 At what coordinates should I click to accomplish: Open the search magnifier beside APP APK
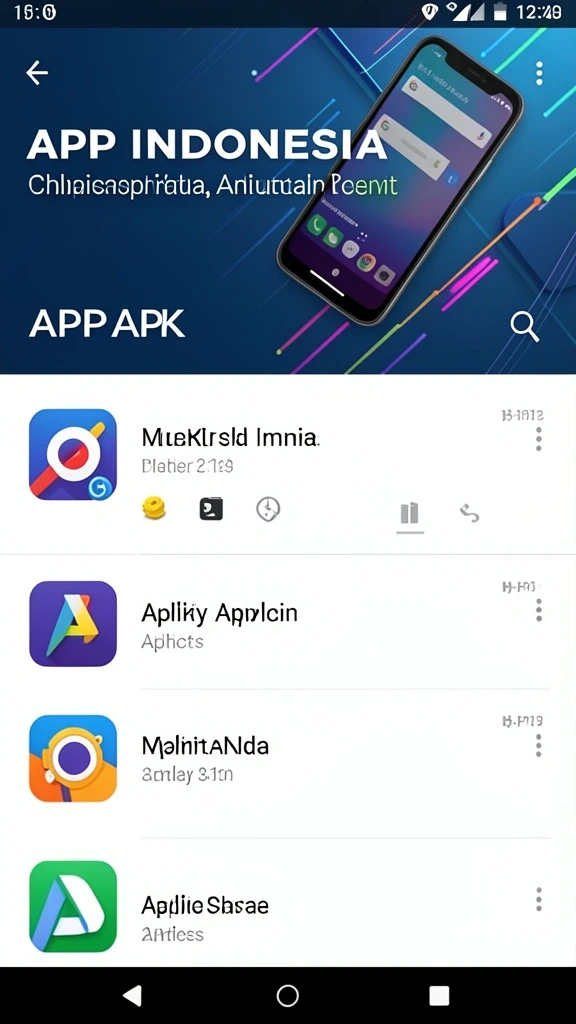[524, 326]
